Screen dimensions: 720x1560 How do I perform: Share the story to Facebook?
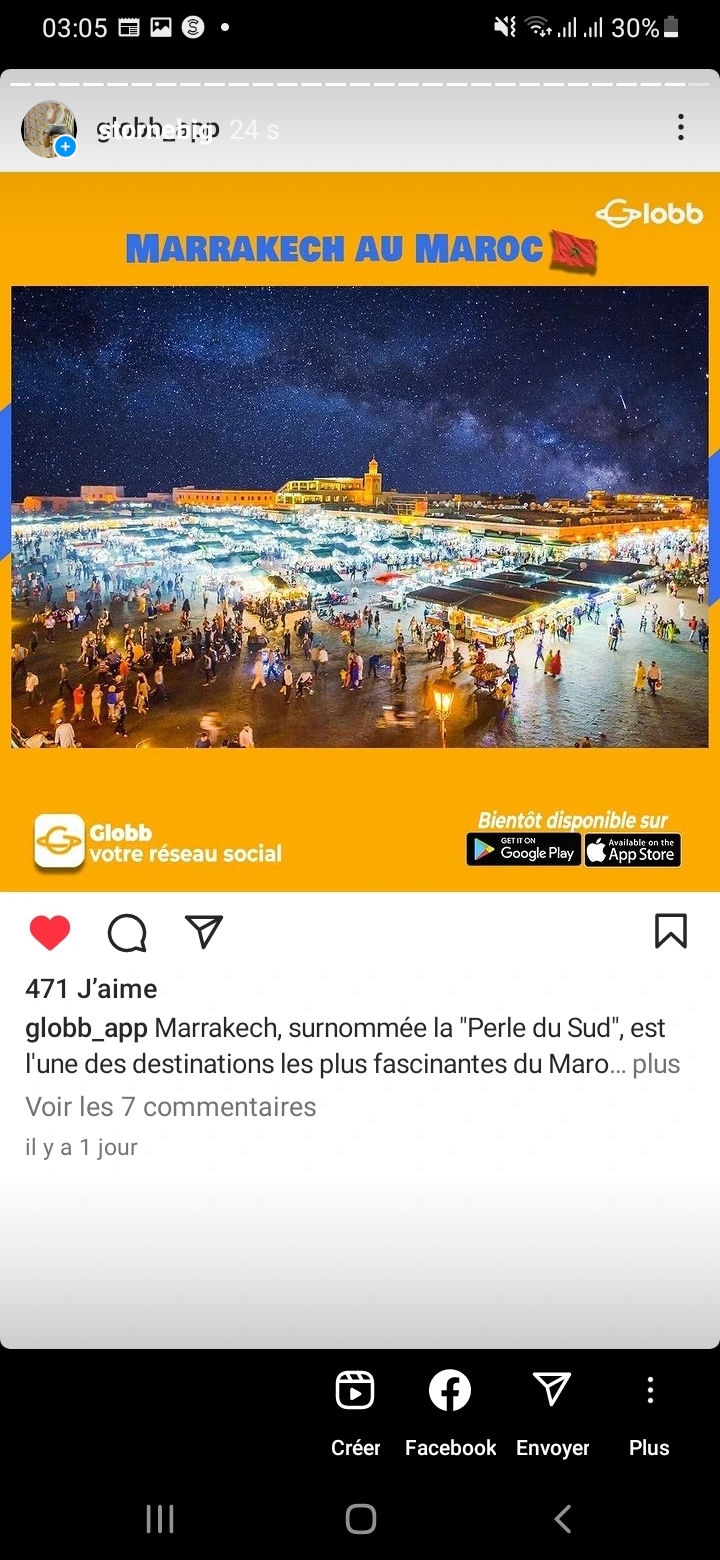pos(450,1411)
